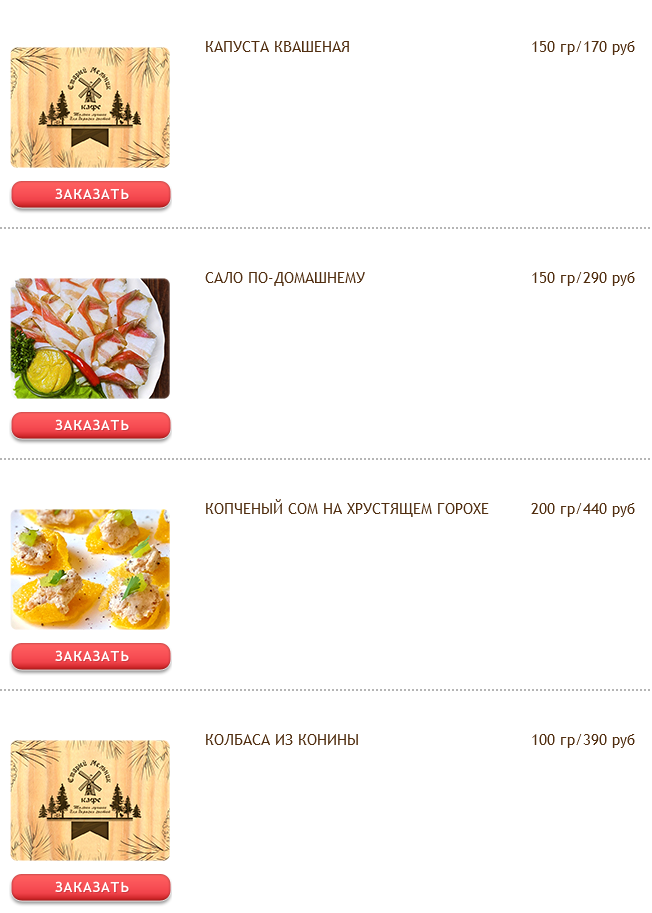This screenshot has height=913, width=652.
Task: Open the Колбаса из конины image
Action: point(91,800)
